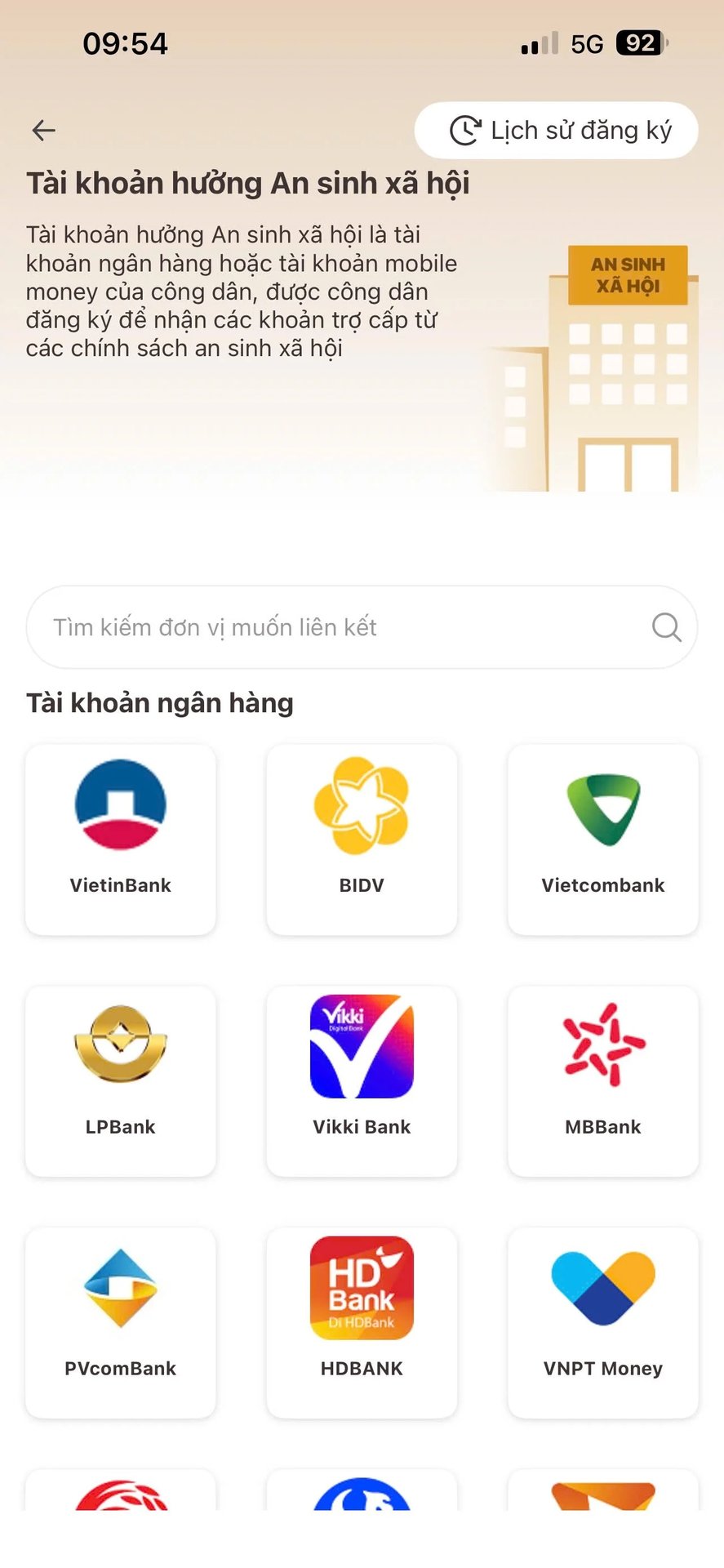
Task: Choose BIDV bank
Action: coord(362,839)
